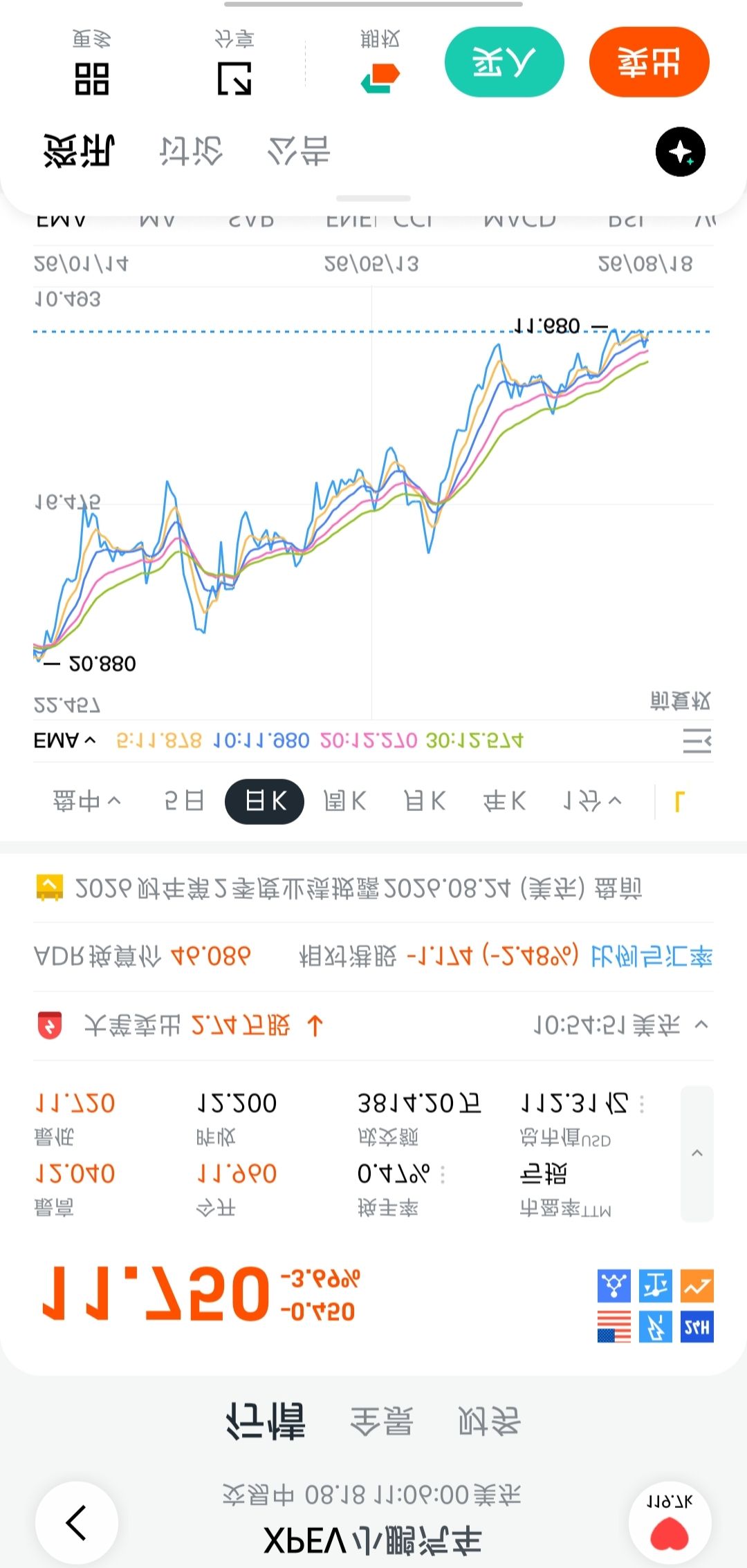747x1568 pixels.
Task: Open the indicator settings list icon
Action: [x=697, y=741]
